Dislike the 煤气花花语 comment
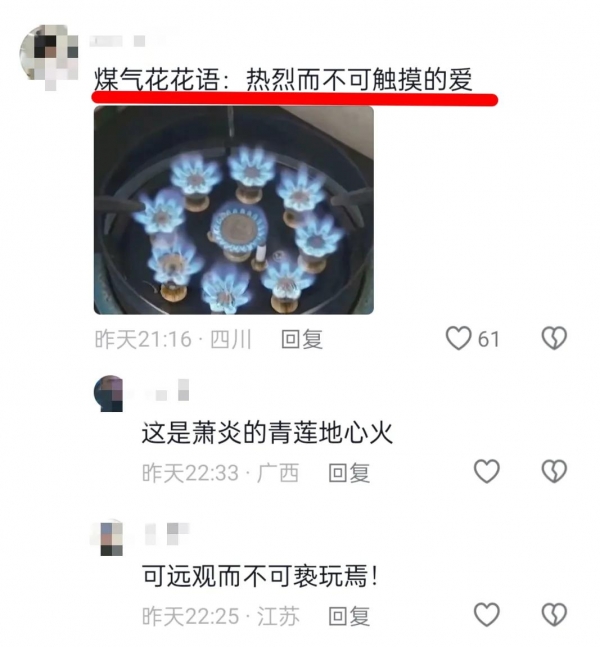Viewport: 600px width, 647px height. tap(554, 339)
